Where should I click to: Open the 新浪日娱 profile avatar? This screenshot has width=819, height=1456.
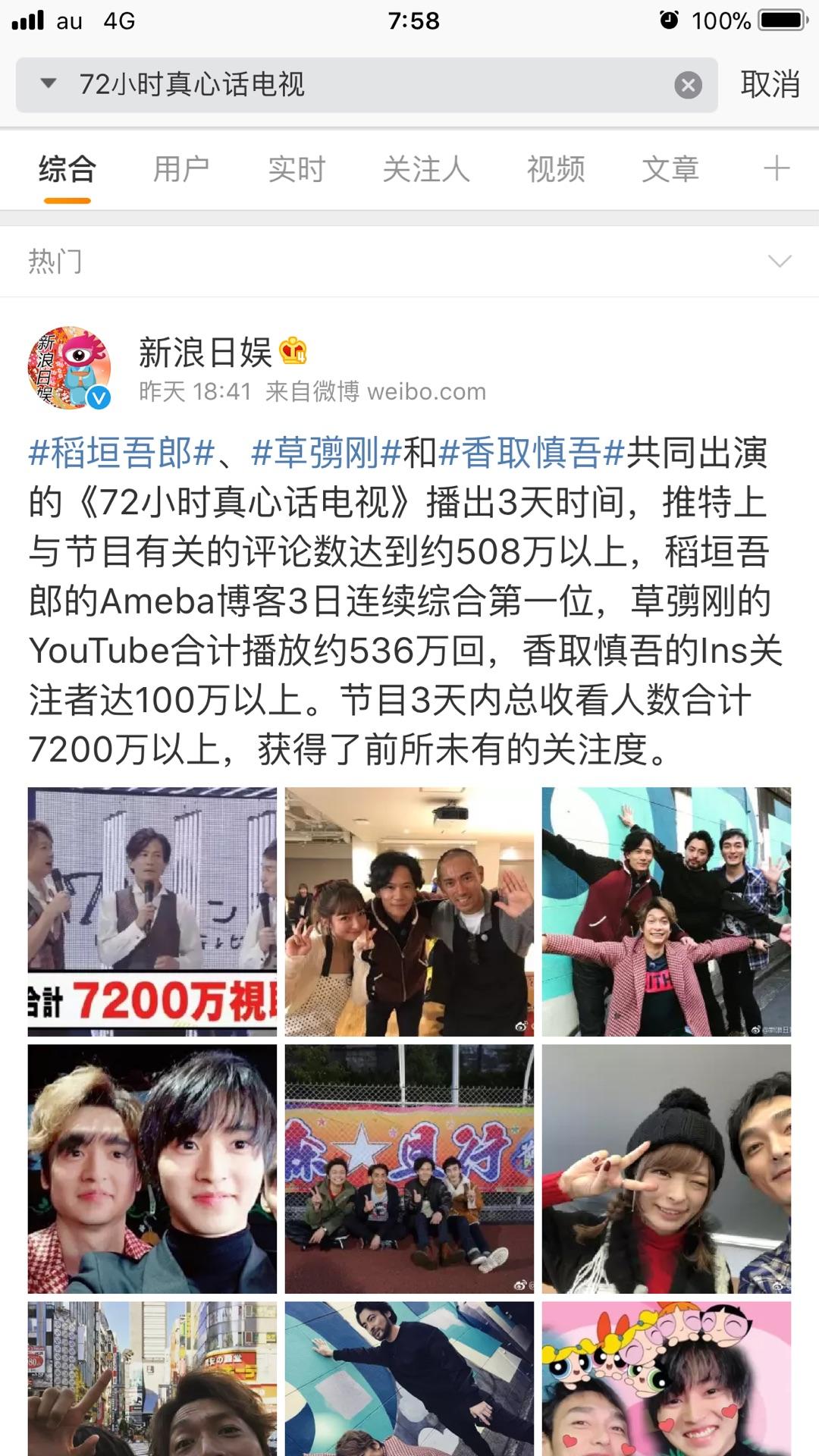pyautogui.click(x=70, y=369)
